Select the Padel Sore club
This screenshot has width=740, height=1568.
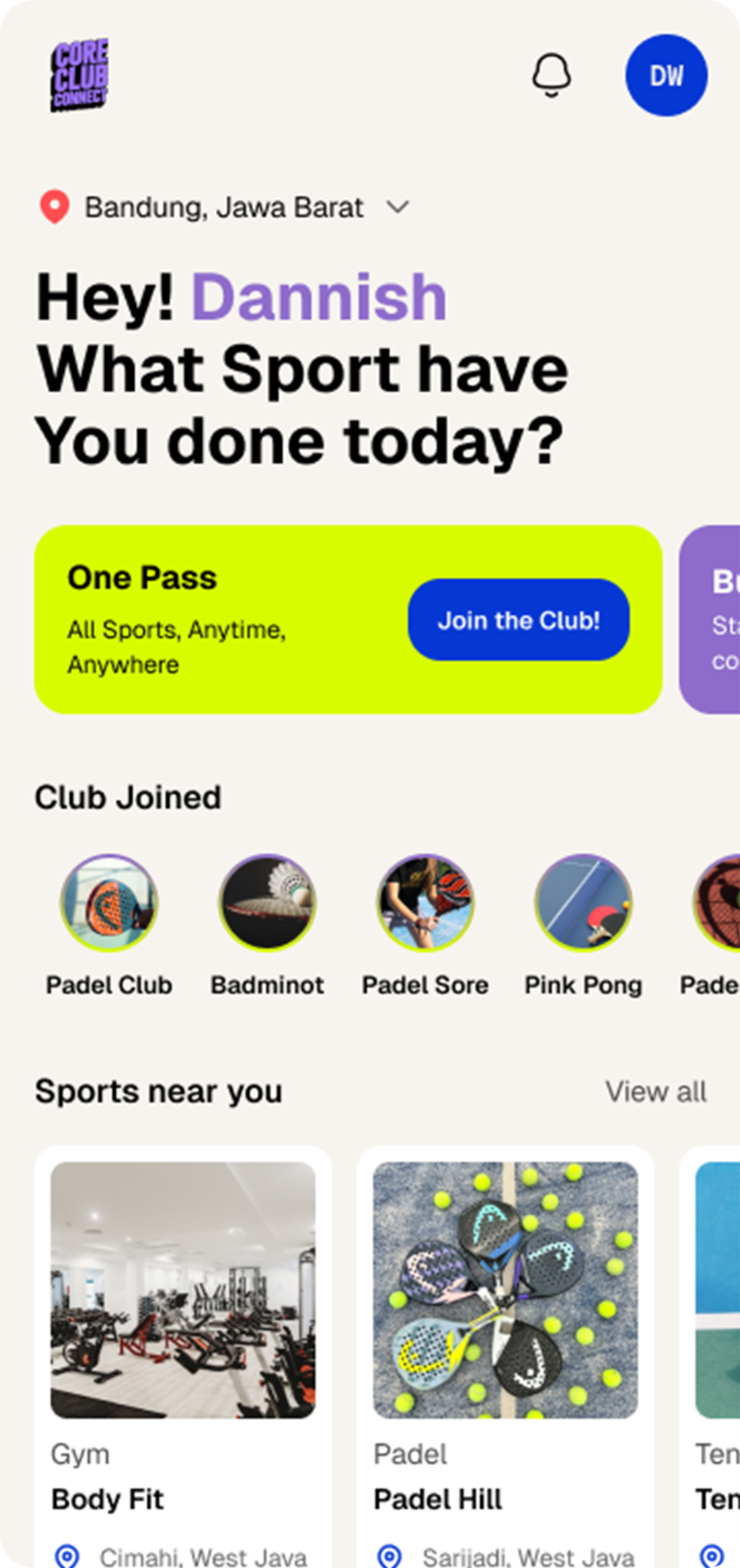[x=425, y=902]
